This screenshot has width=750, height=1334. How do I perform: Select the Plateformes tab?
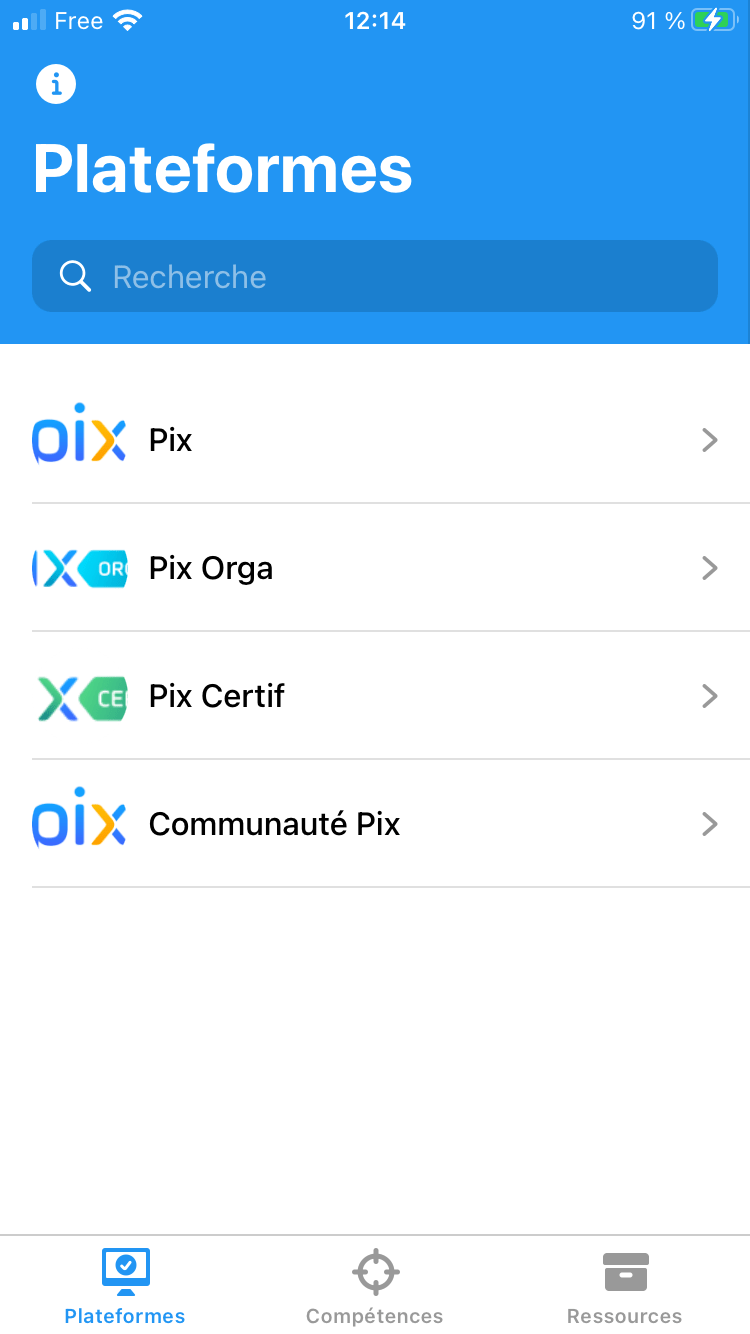[x=125, y=1286]
